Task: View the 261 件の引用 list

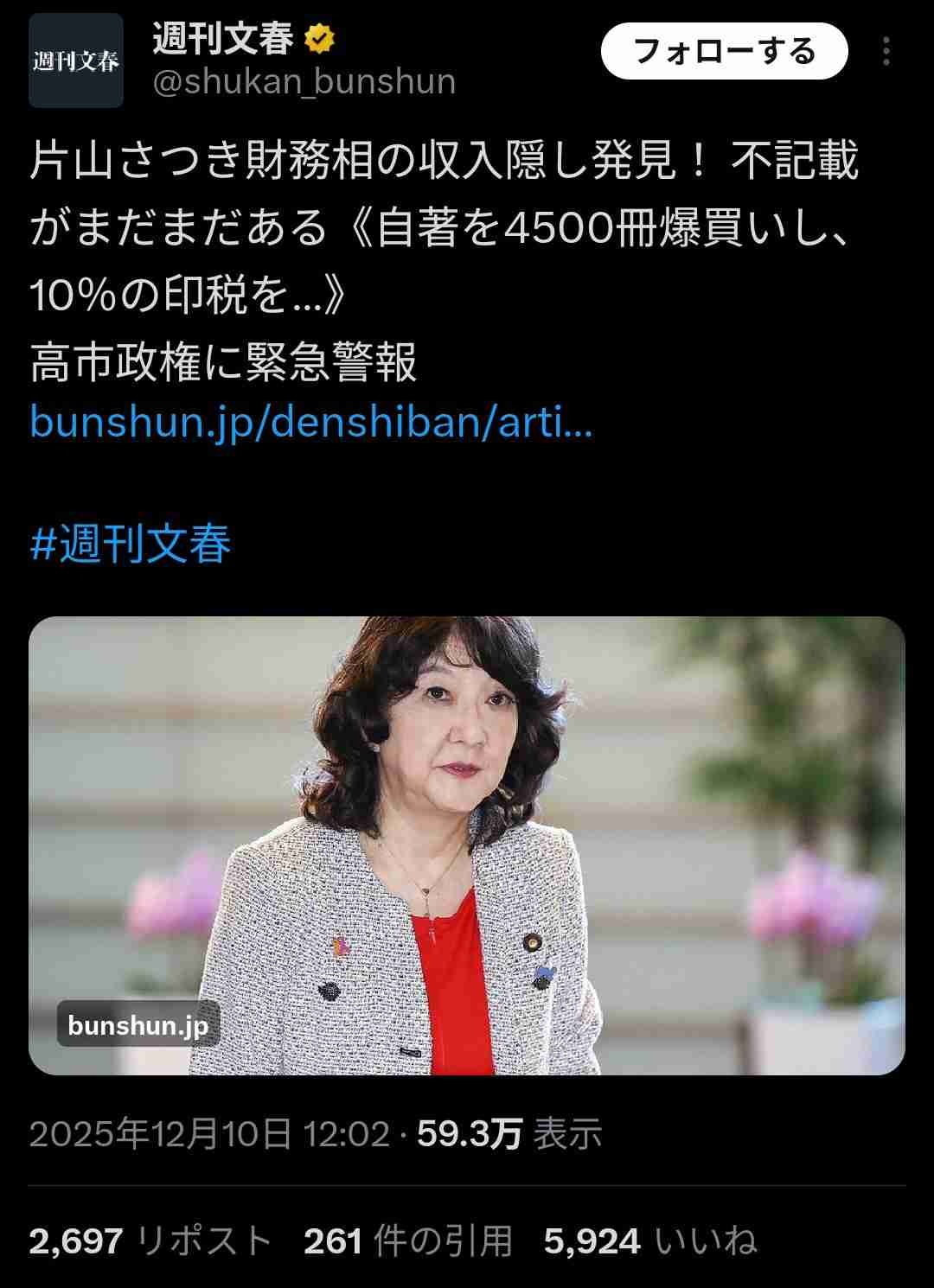Action: pyautogui.click(x=408, y=1241)
